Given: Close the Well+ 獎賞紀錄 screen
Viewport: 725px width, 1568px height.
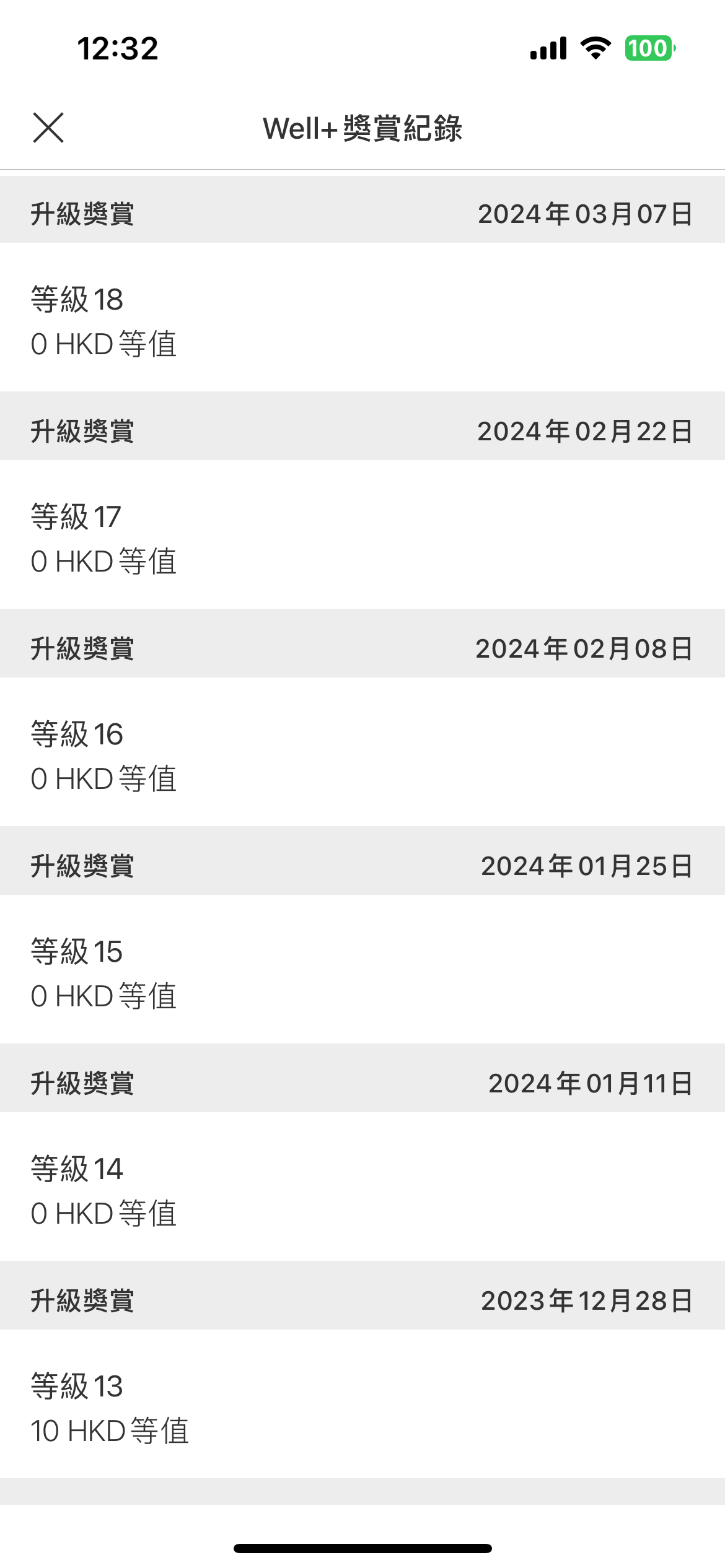Looking at the screenshot, I should (x=48, y=128).
